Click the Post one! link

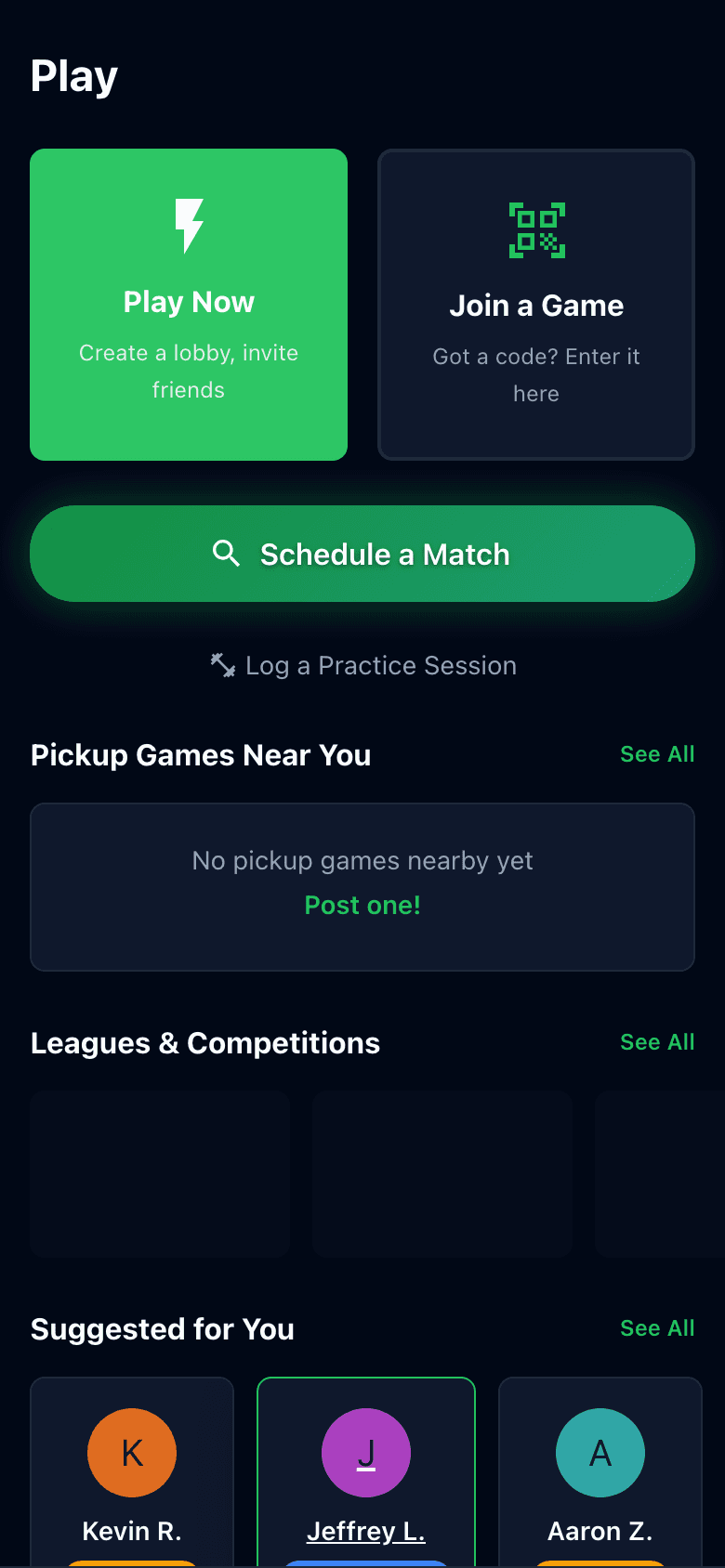(362, 905)
